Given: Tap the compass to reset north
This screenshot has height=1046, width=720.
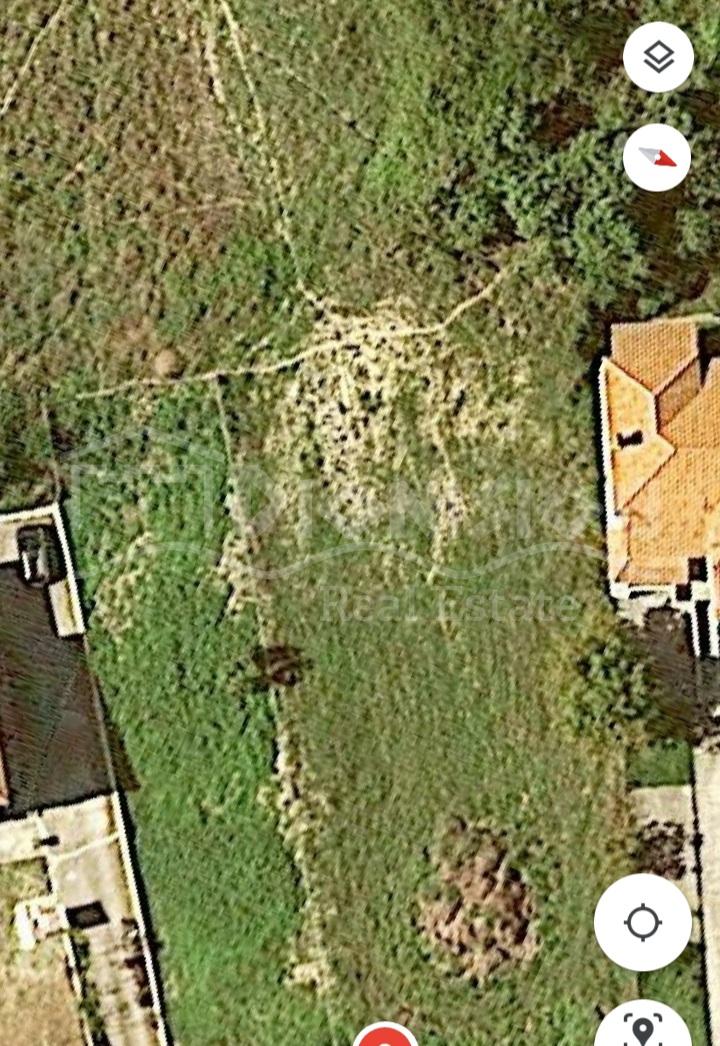Looking at the screenshot, I should pos(657,158).
